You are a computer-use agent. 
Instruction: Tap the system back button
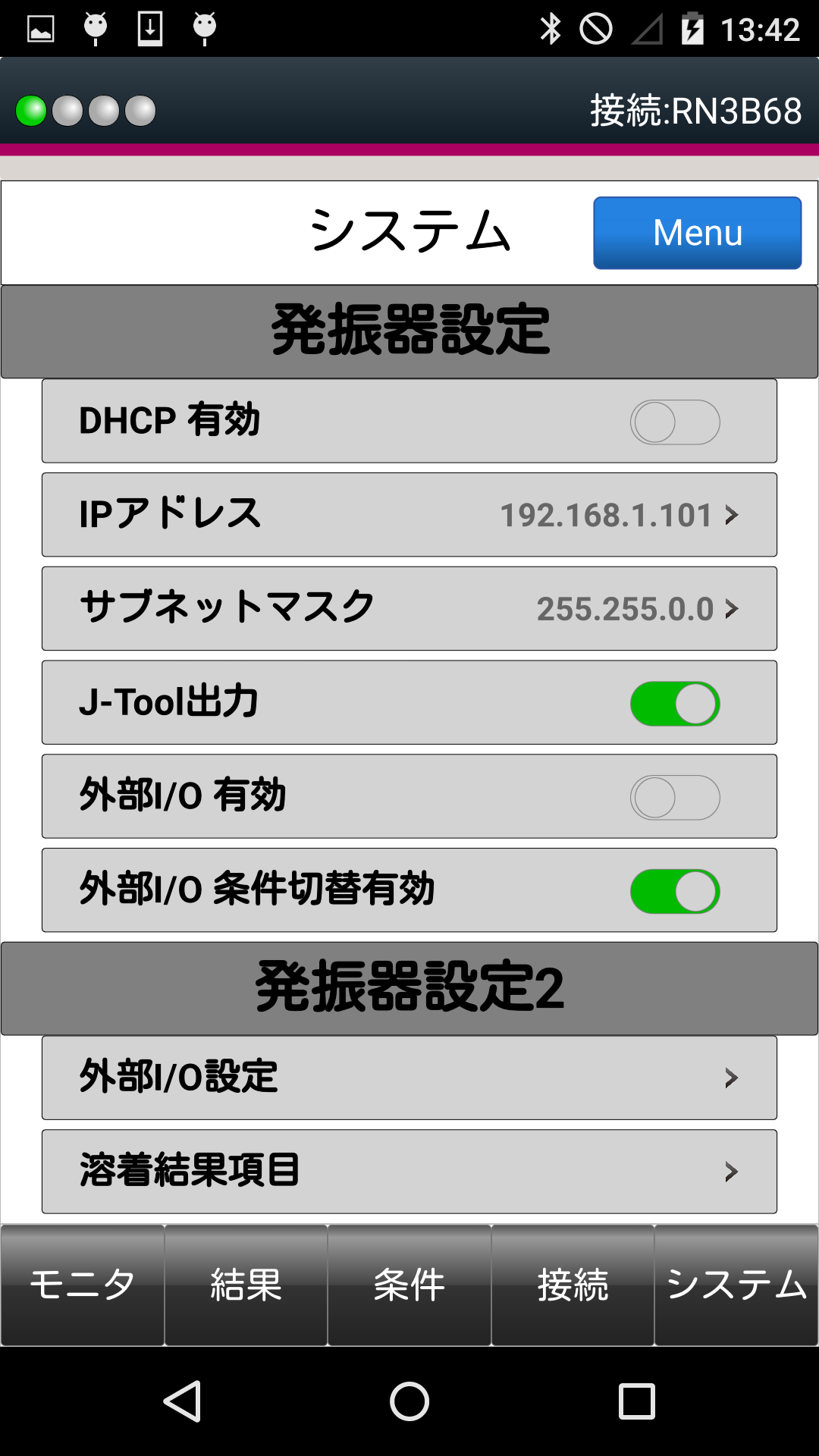[183, 1401]
